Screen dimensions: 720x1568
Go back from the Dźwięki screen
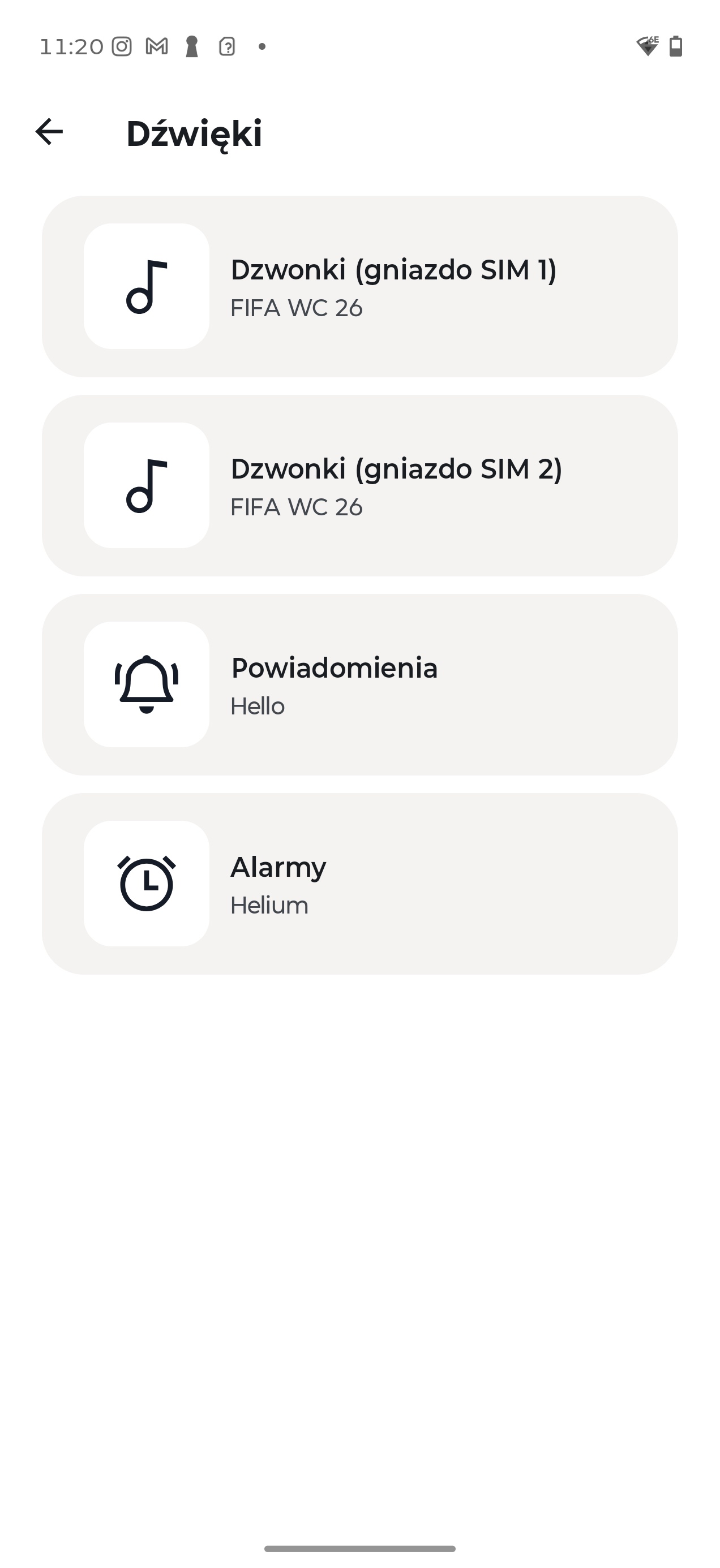49,131
